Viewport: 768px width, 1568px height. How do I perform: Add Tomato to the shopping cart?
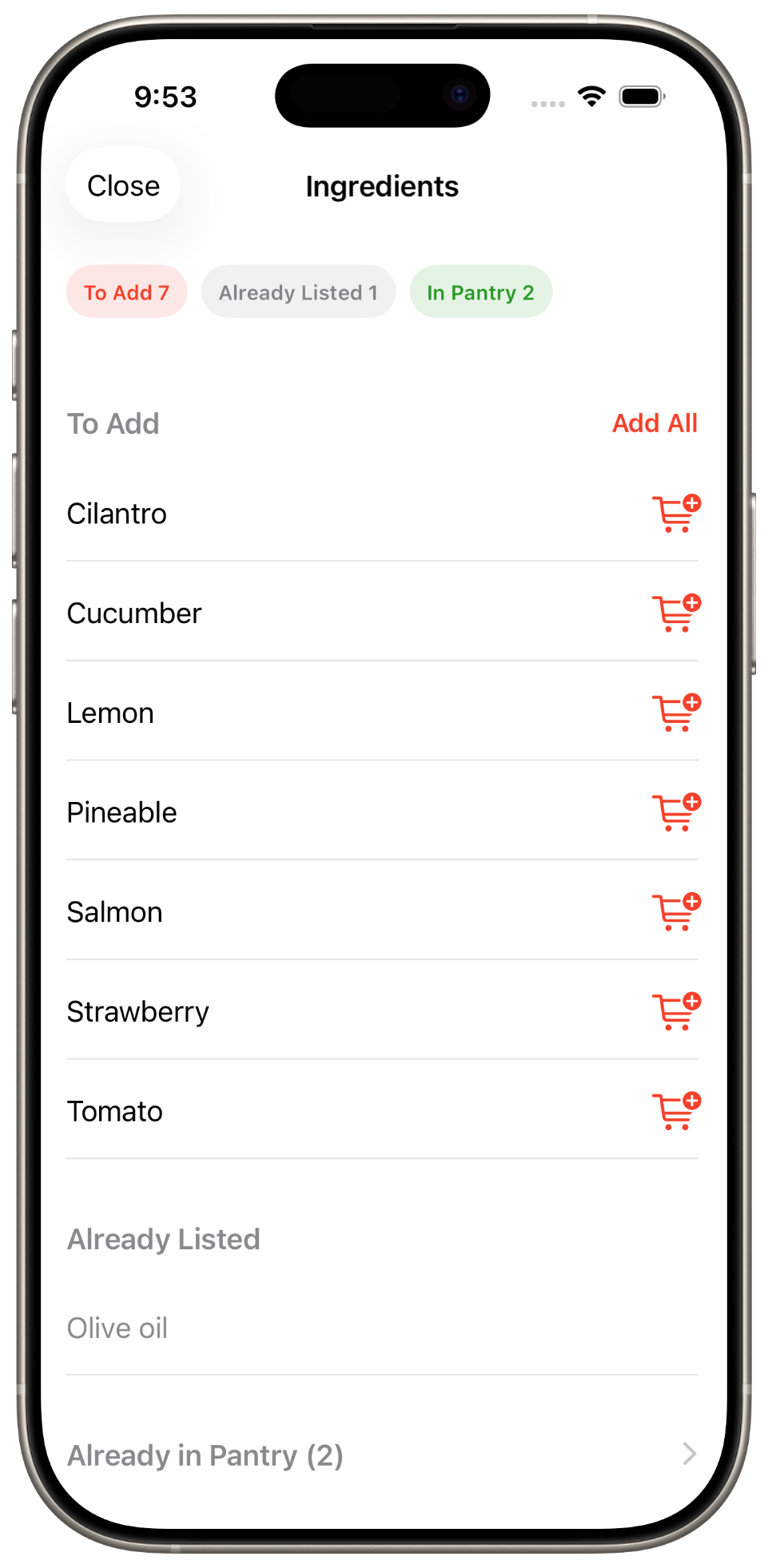675,1111
